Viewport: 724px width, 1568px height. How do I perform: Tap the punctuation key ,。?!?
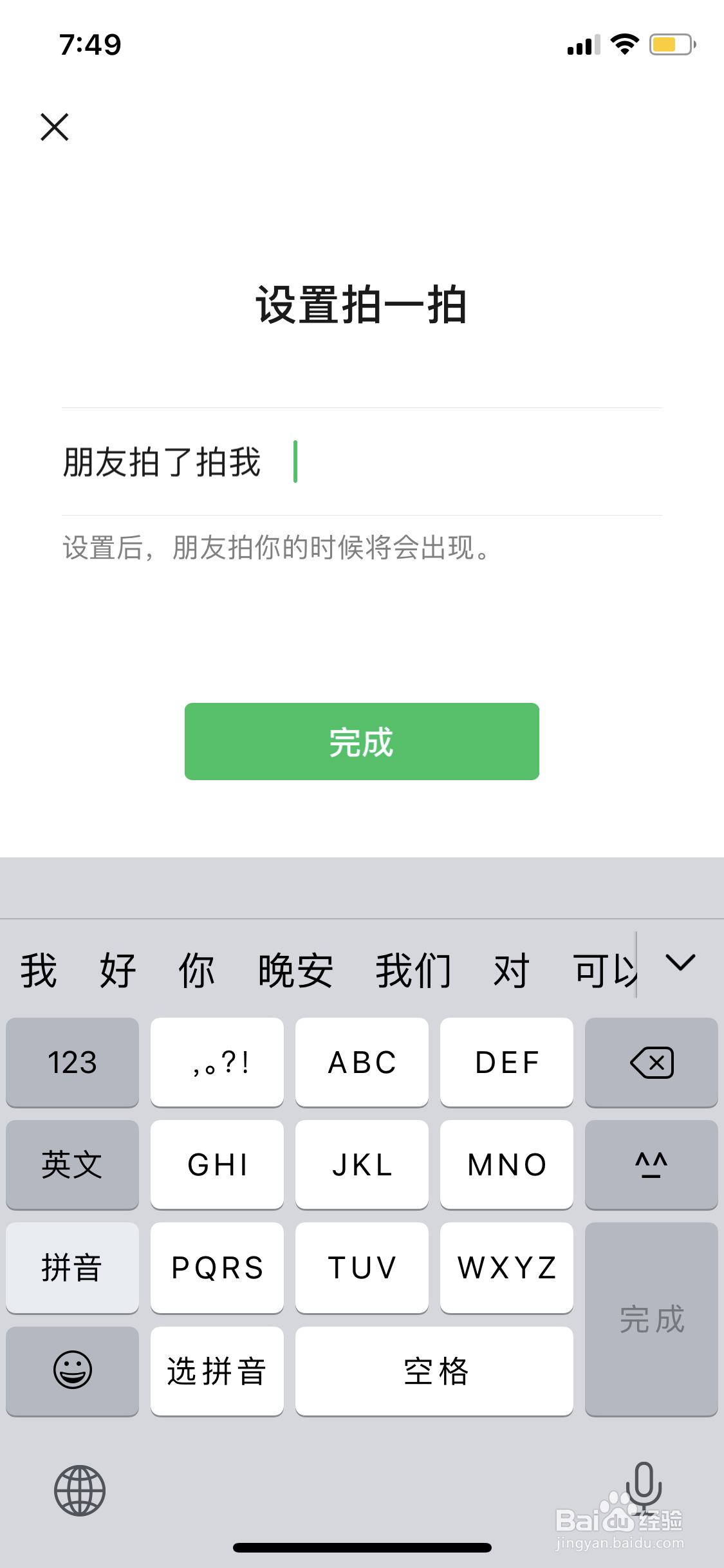tap(217, 1063)
